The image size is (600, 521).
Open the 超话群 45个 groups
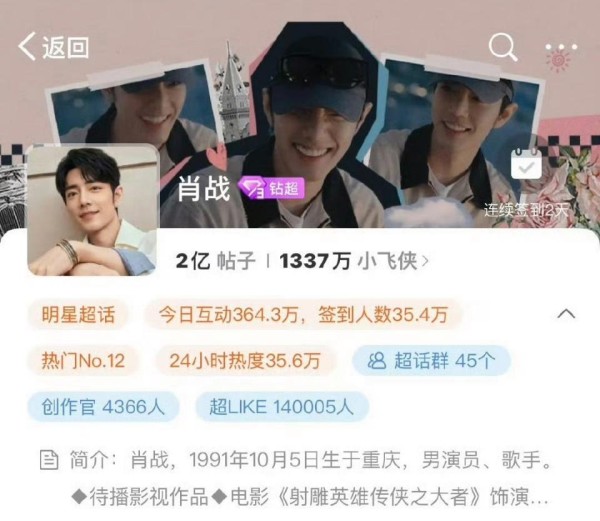[x=431, y=361]
